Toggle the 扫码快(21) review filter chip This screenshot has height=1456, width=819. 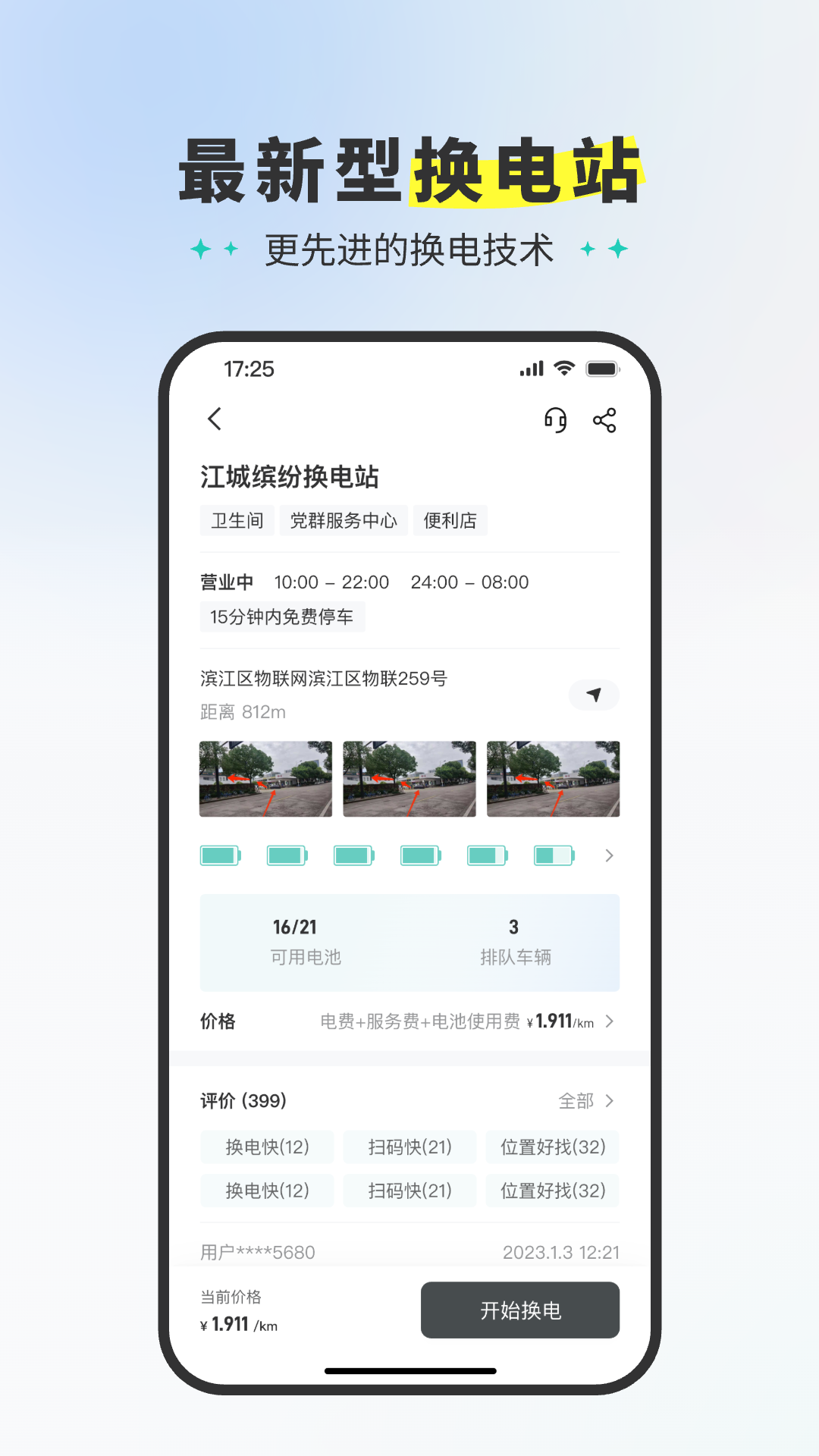tap(409, 1147)
